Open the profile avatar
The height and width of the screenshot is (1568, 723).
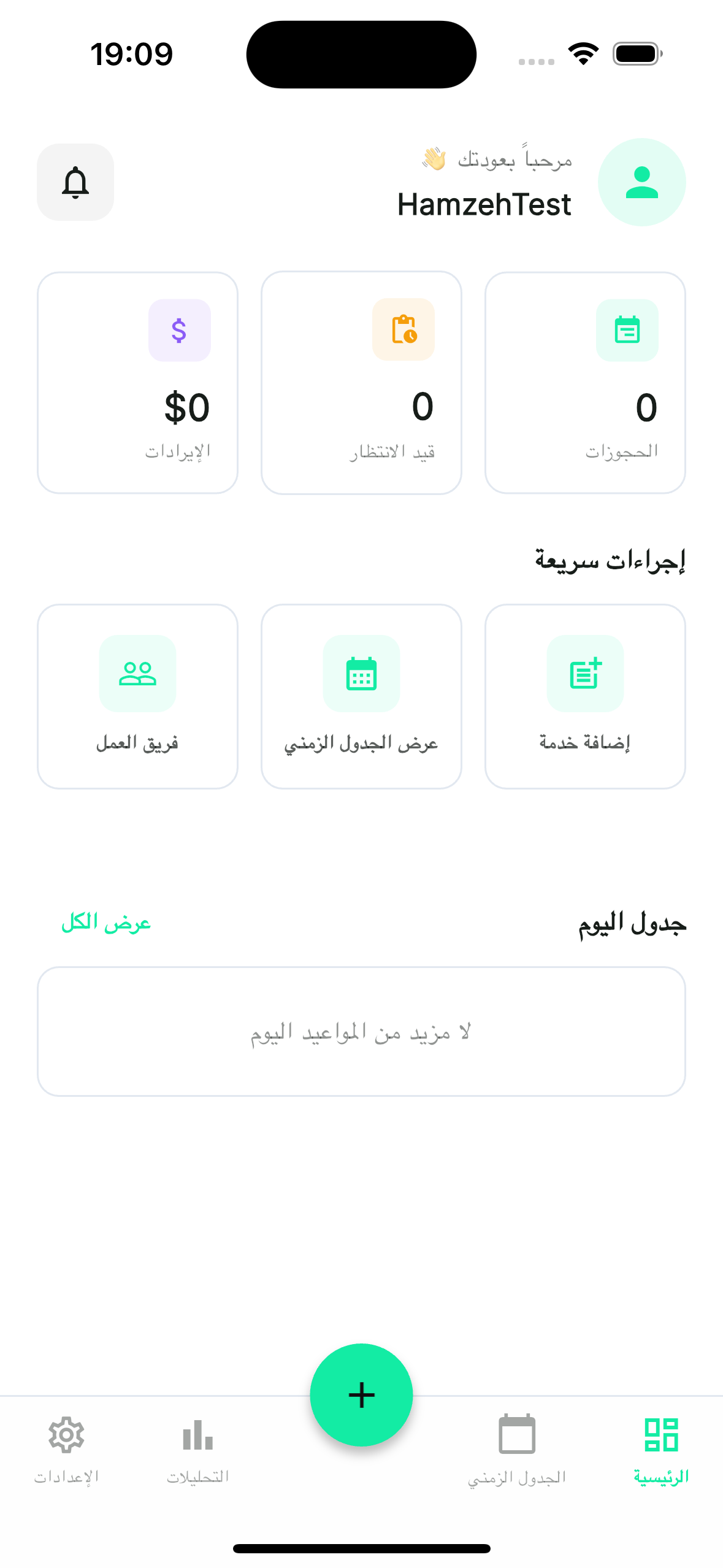tap(641, 182)
